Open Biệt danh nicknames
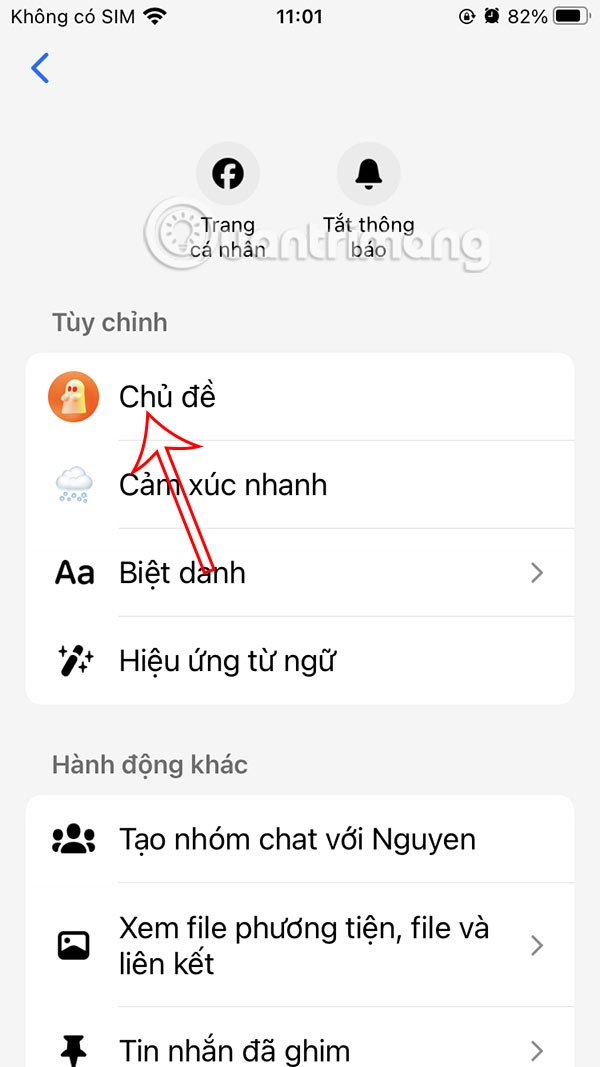The height and width of the screenshot is (1067, 600). [x=300, y=573]
